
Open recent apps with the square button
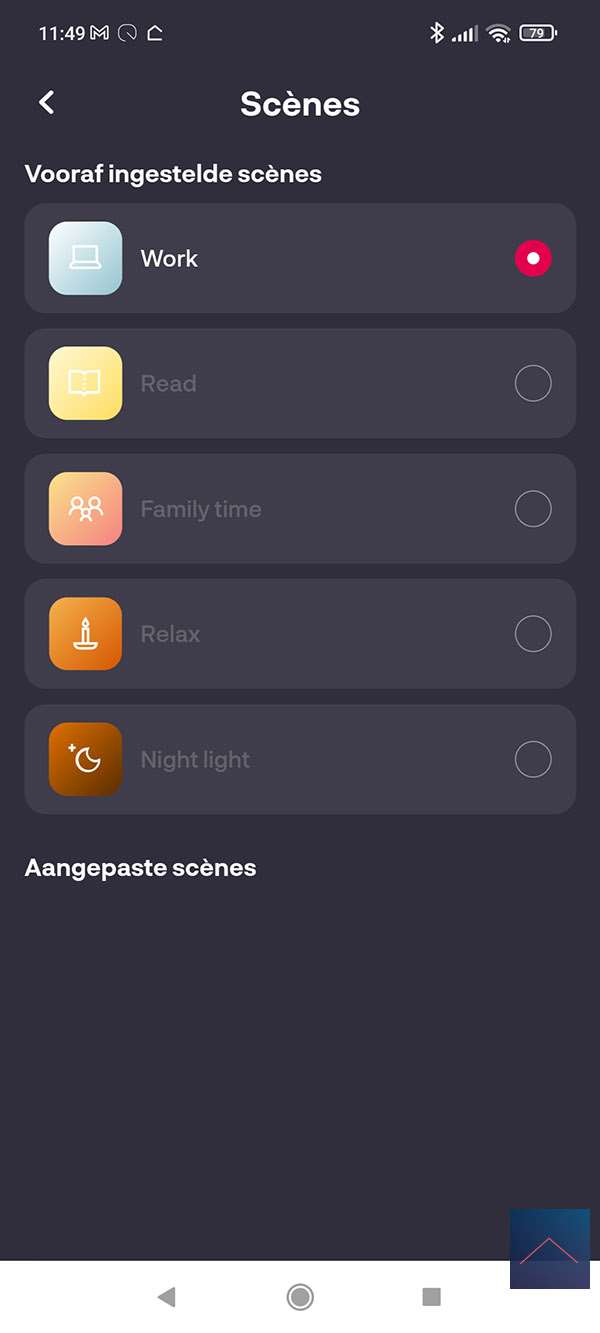(x=432, y=1297)
